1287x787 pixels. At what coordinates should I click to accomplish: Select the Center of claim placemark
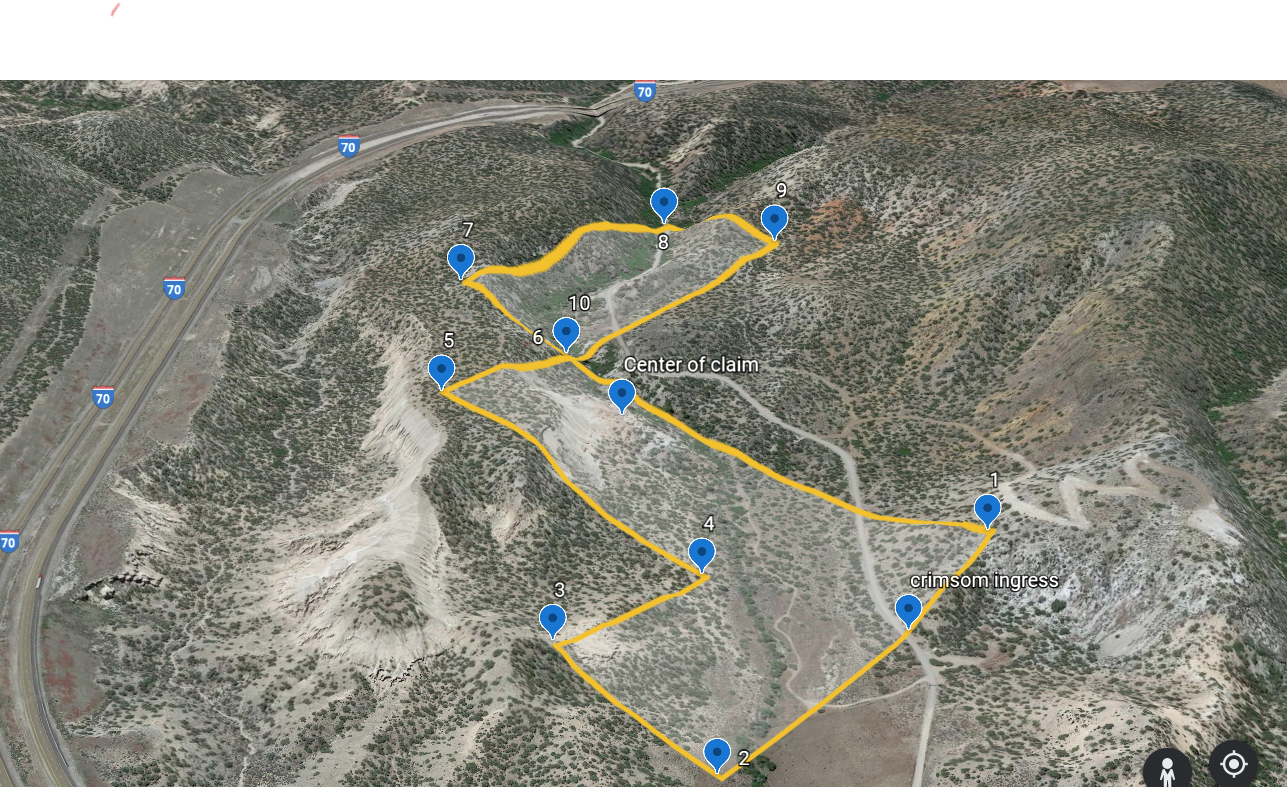point(622,395)
